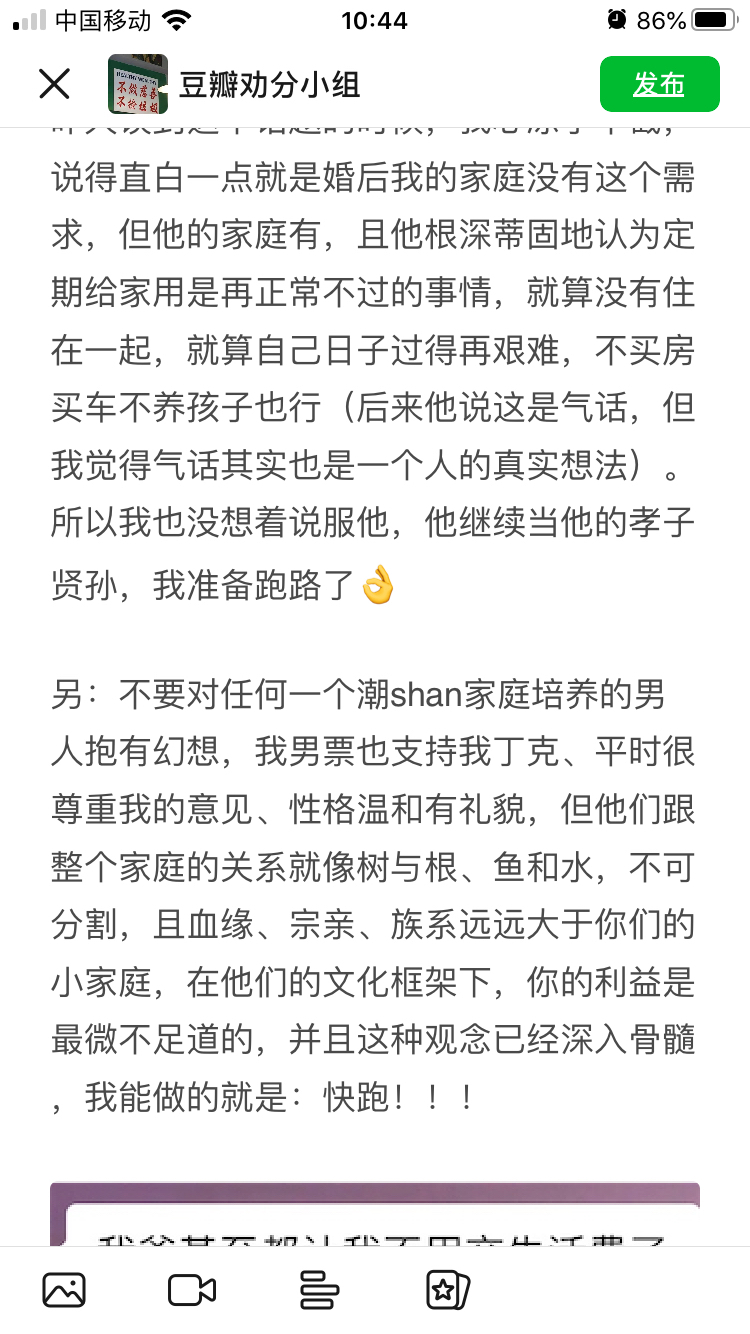The width and height of the screenshot is (750, 1334).
Task: Tap the green 发布 publish button
Action: (x=659, y=84)
